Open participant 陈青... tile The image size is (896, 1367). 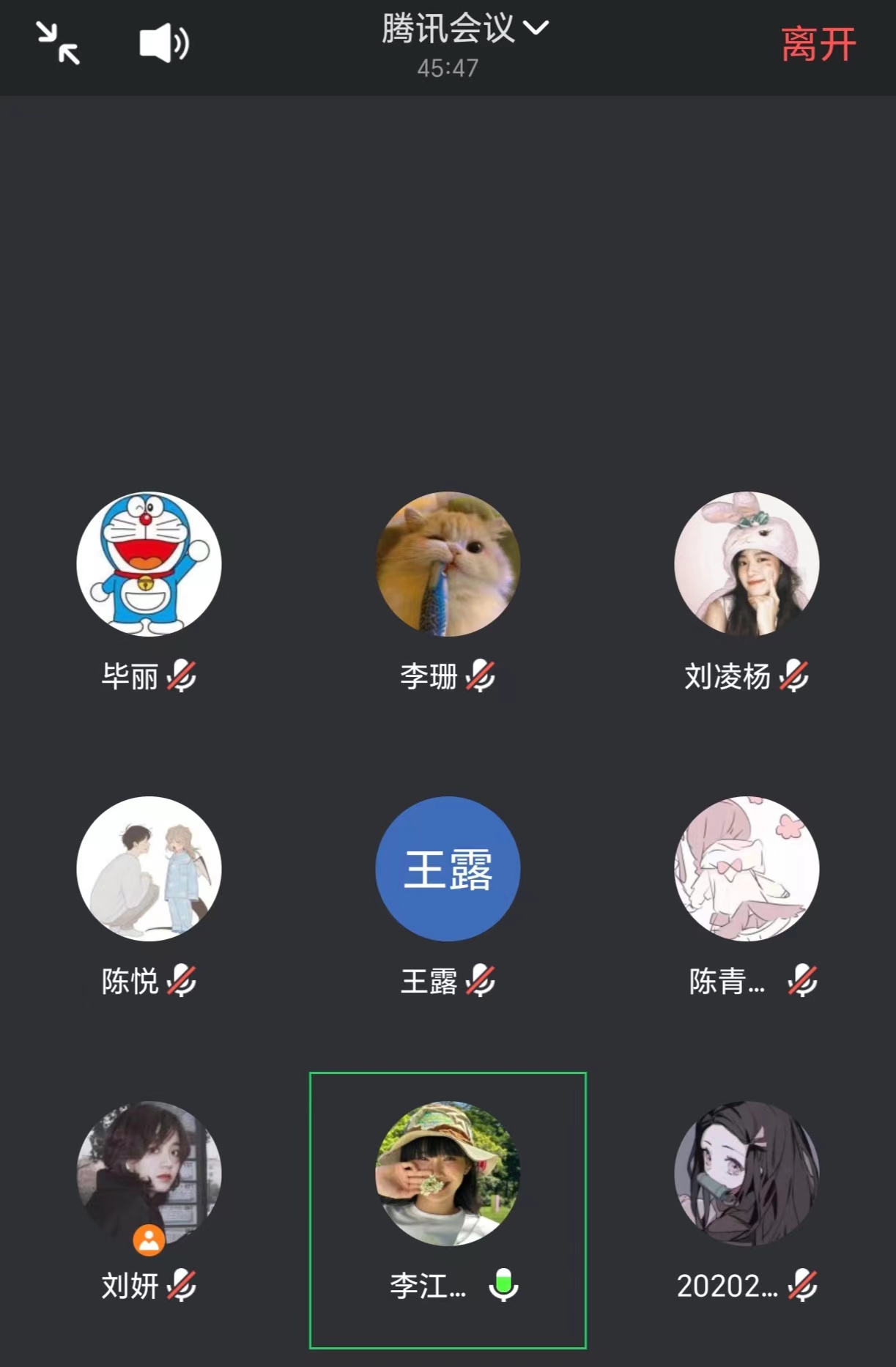click(747, 869)
